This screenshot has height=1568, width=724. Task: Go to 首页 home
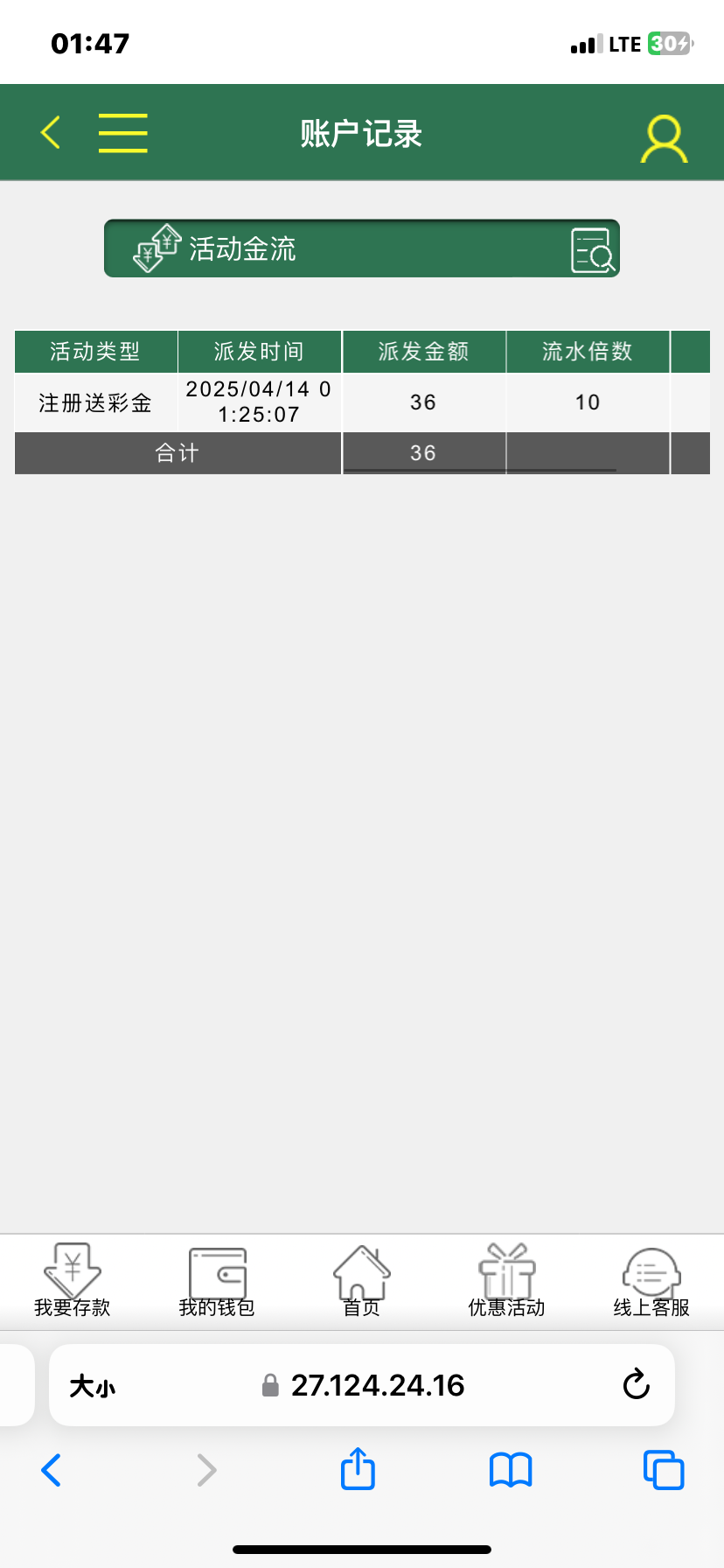click(x=362, y=1281)
